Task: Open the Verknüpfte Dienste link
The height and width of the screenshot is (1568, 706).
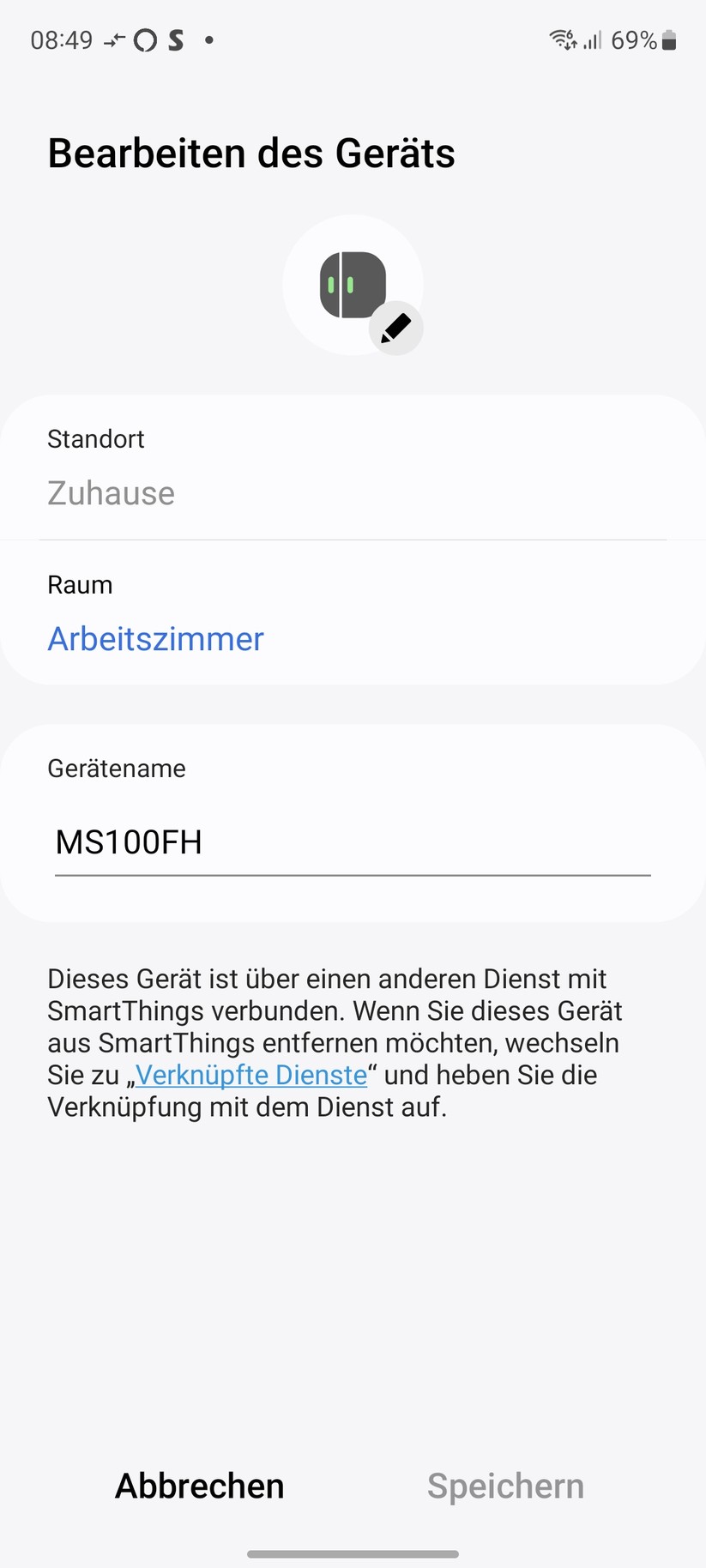Action: coord(250,1075)
